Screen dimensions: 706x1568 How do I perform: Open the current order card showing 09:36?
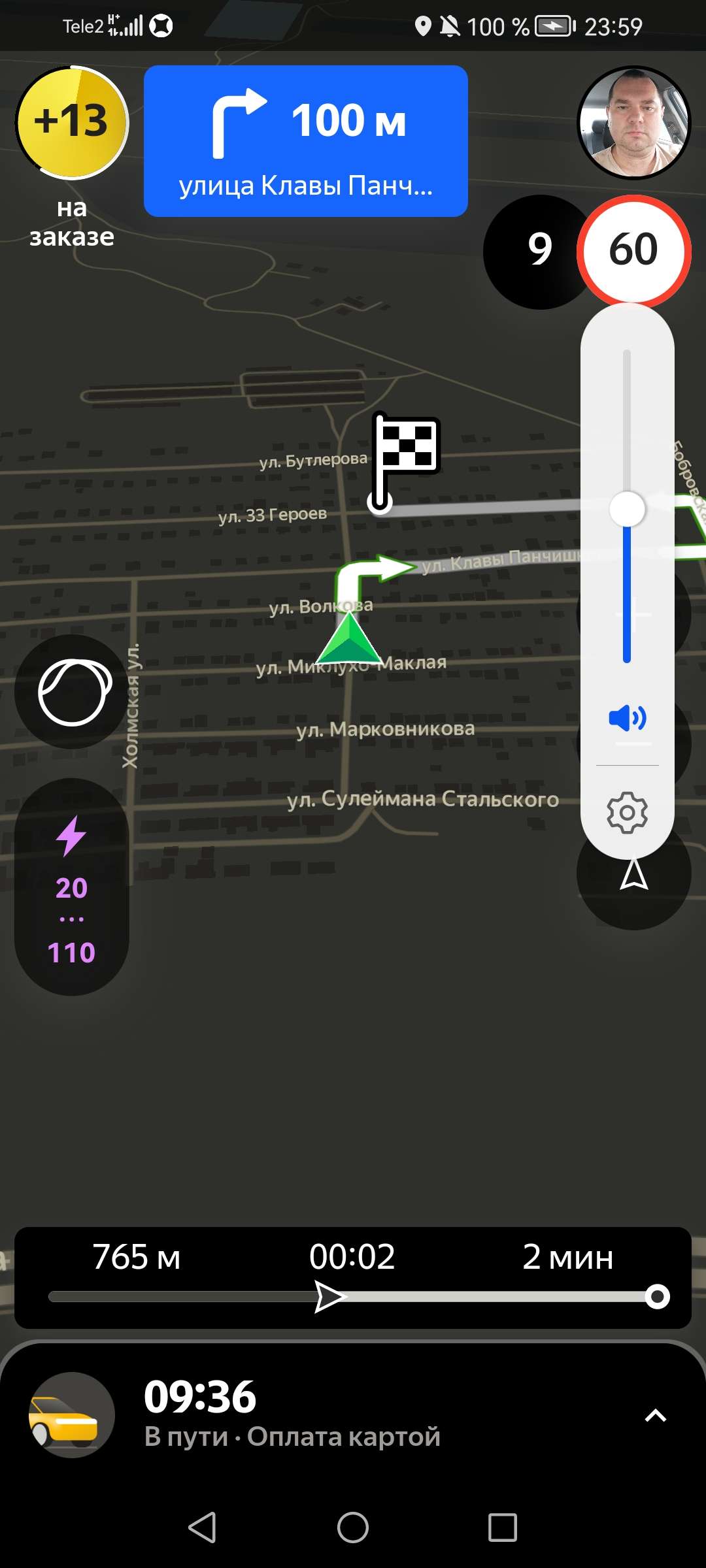pyautogui.click(x=294, y=1414)
